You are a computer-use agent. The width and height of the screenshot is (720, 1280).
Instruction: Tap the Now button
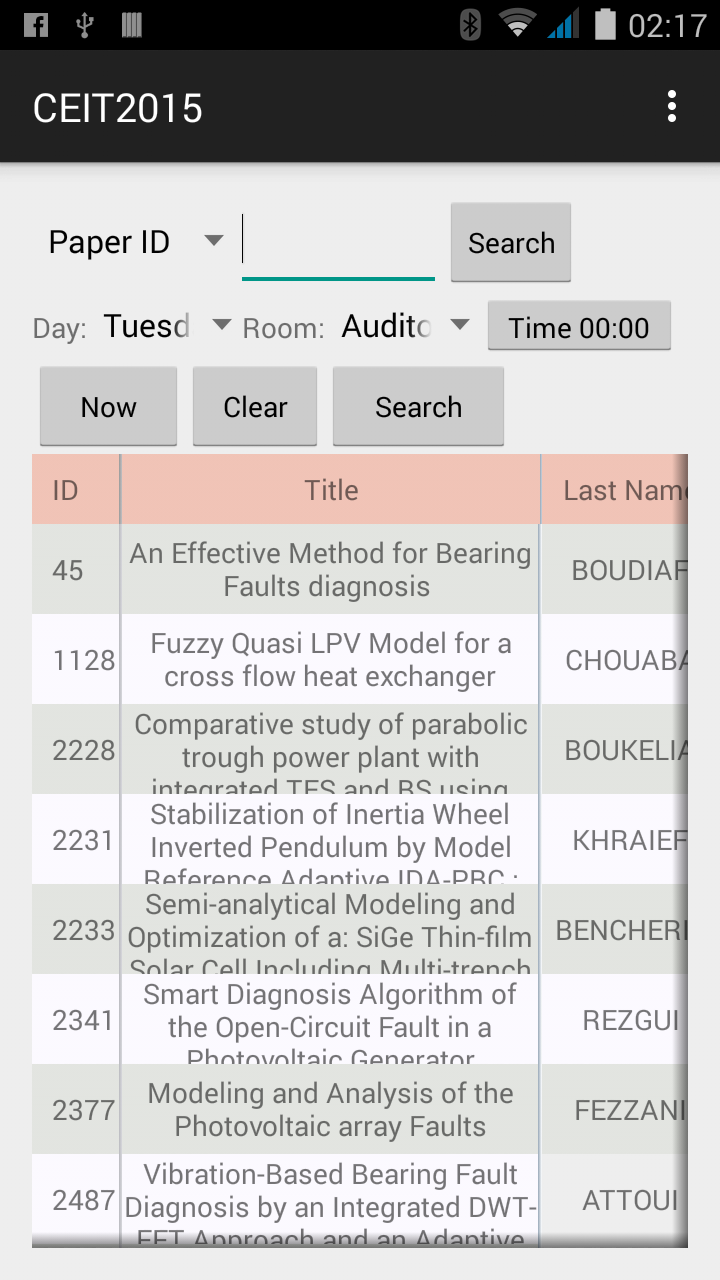pos(108,406)
